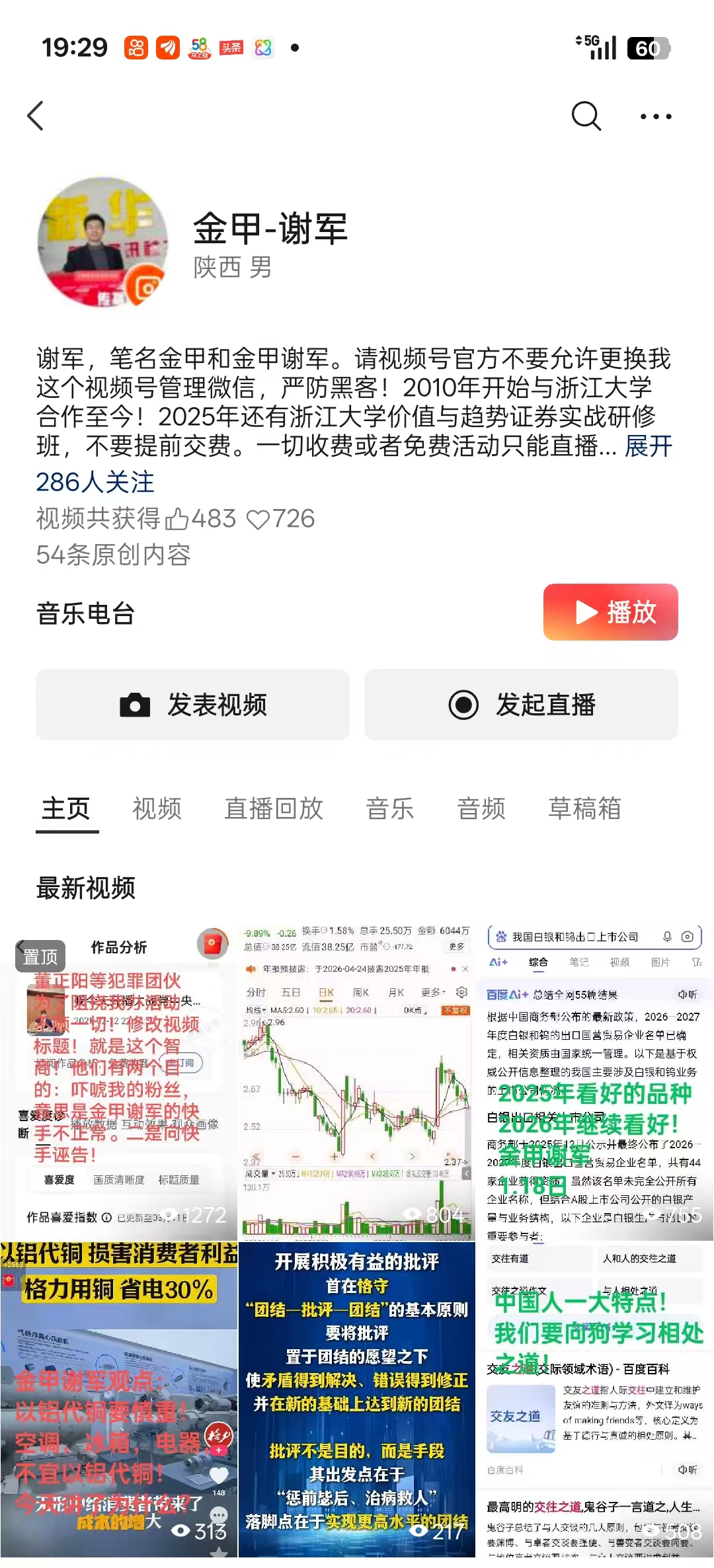The width and height of the screenshot is (714, 1568).
Task: Select the 音频 tab
Action: click(x=481, y=808)
